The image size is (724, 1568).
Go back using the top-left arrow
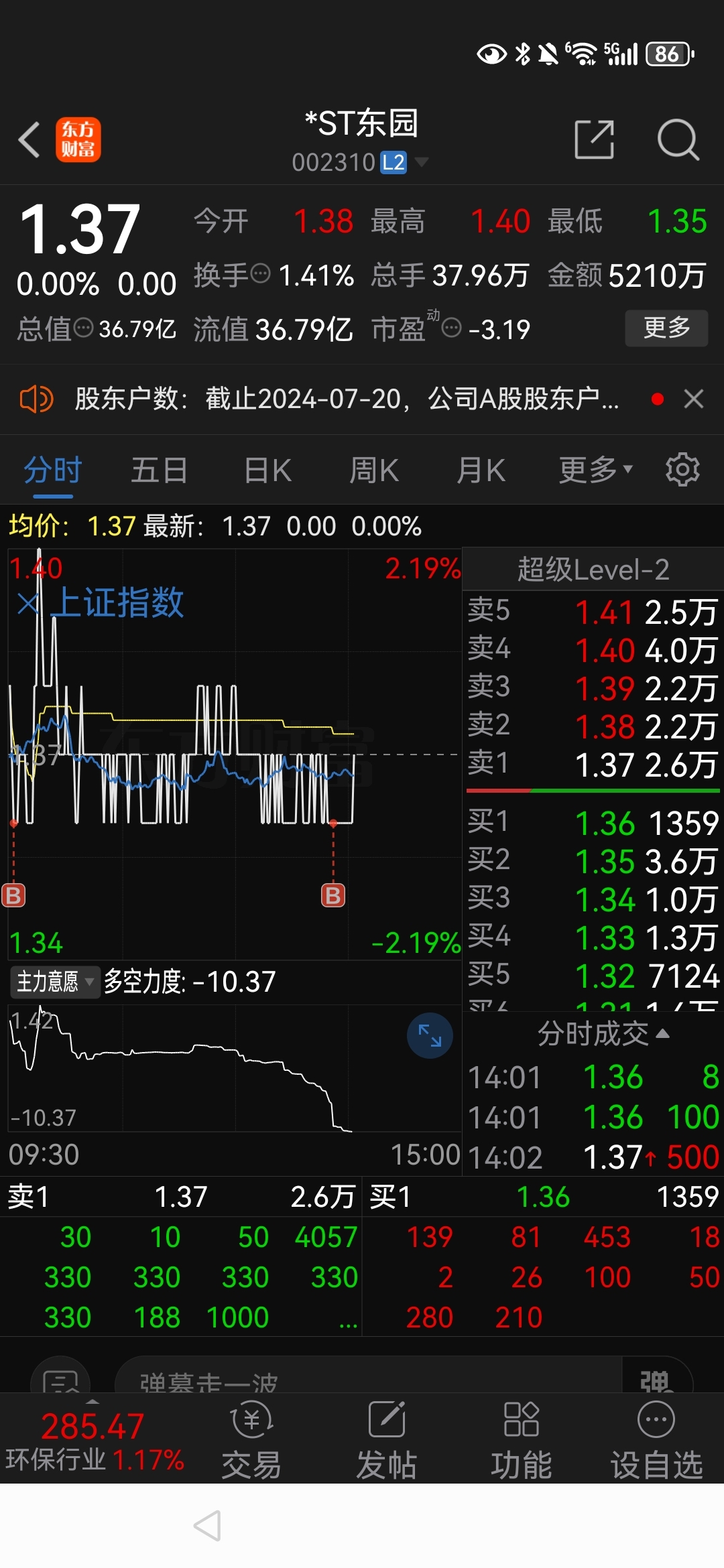29,140
